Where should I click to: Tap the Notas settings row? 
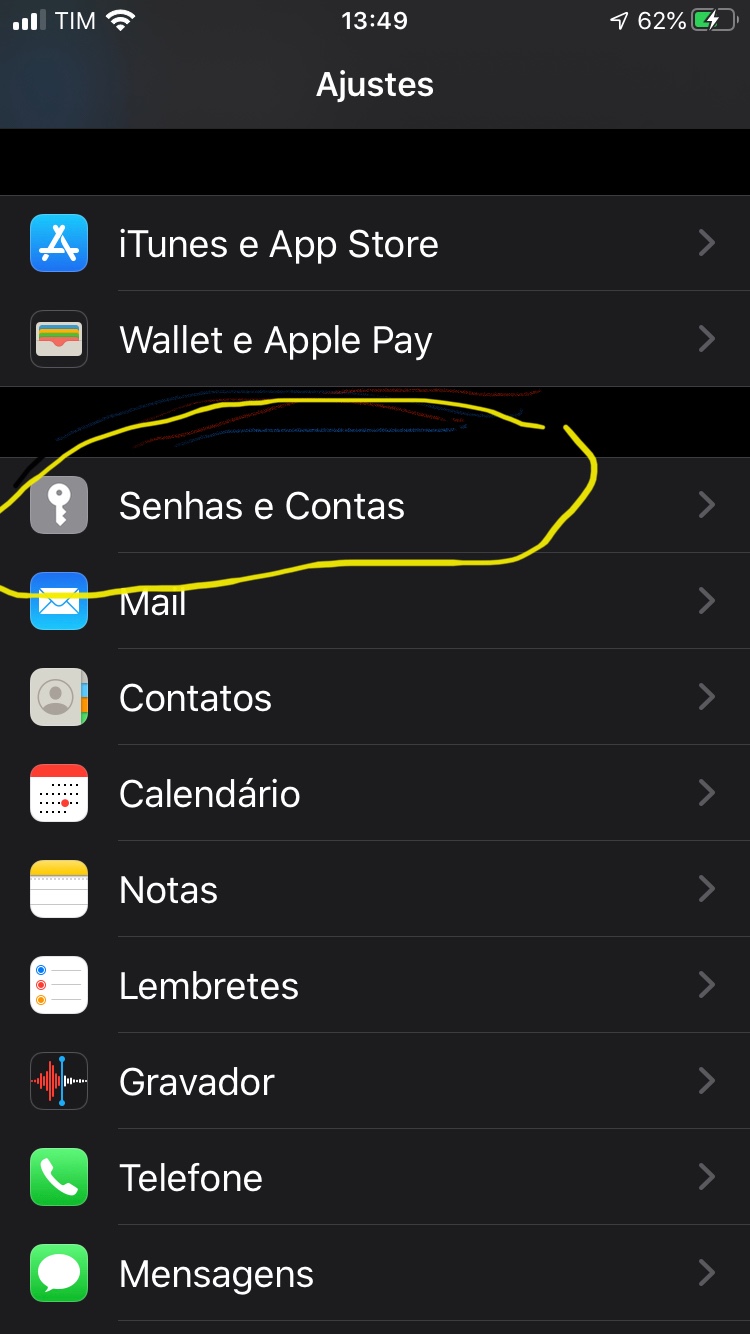375,890
